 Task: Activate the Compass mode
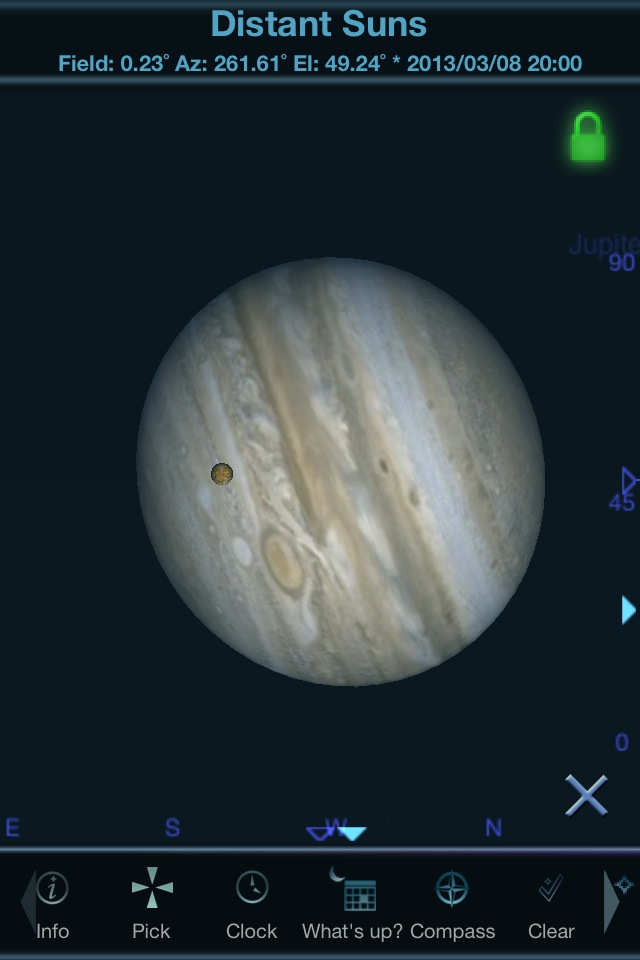click(x=452, y=903)
